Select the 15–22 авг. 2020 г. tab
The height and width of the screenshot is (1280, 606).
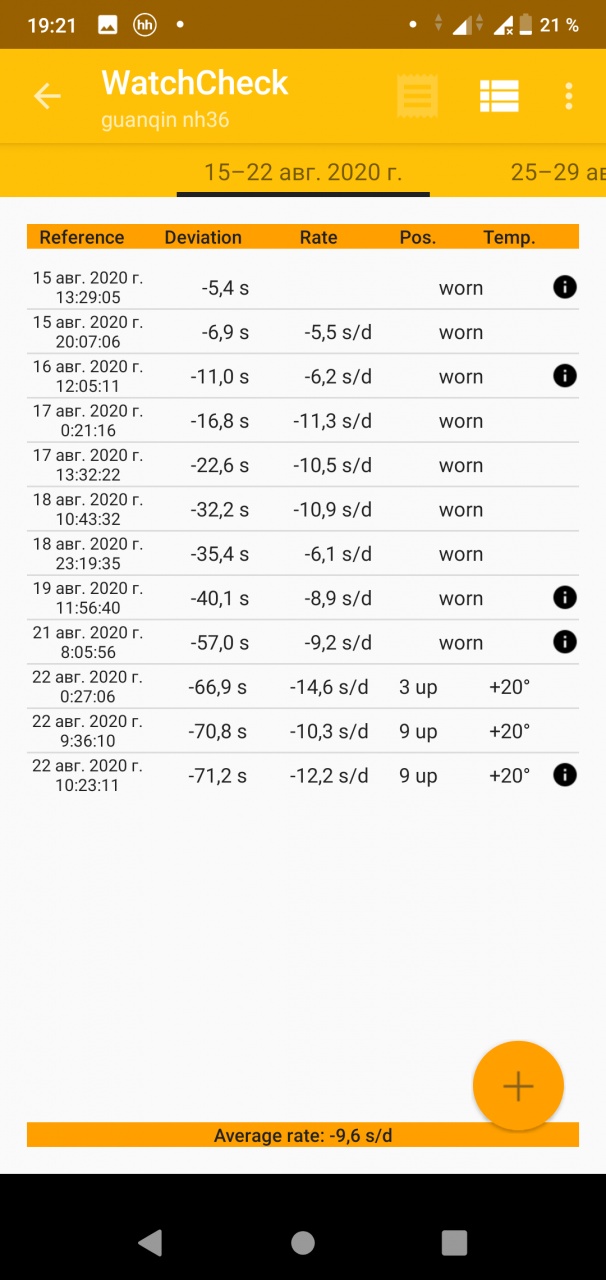pos(303,172)
